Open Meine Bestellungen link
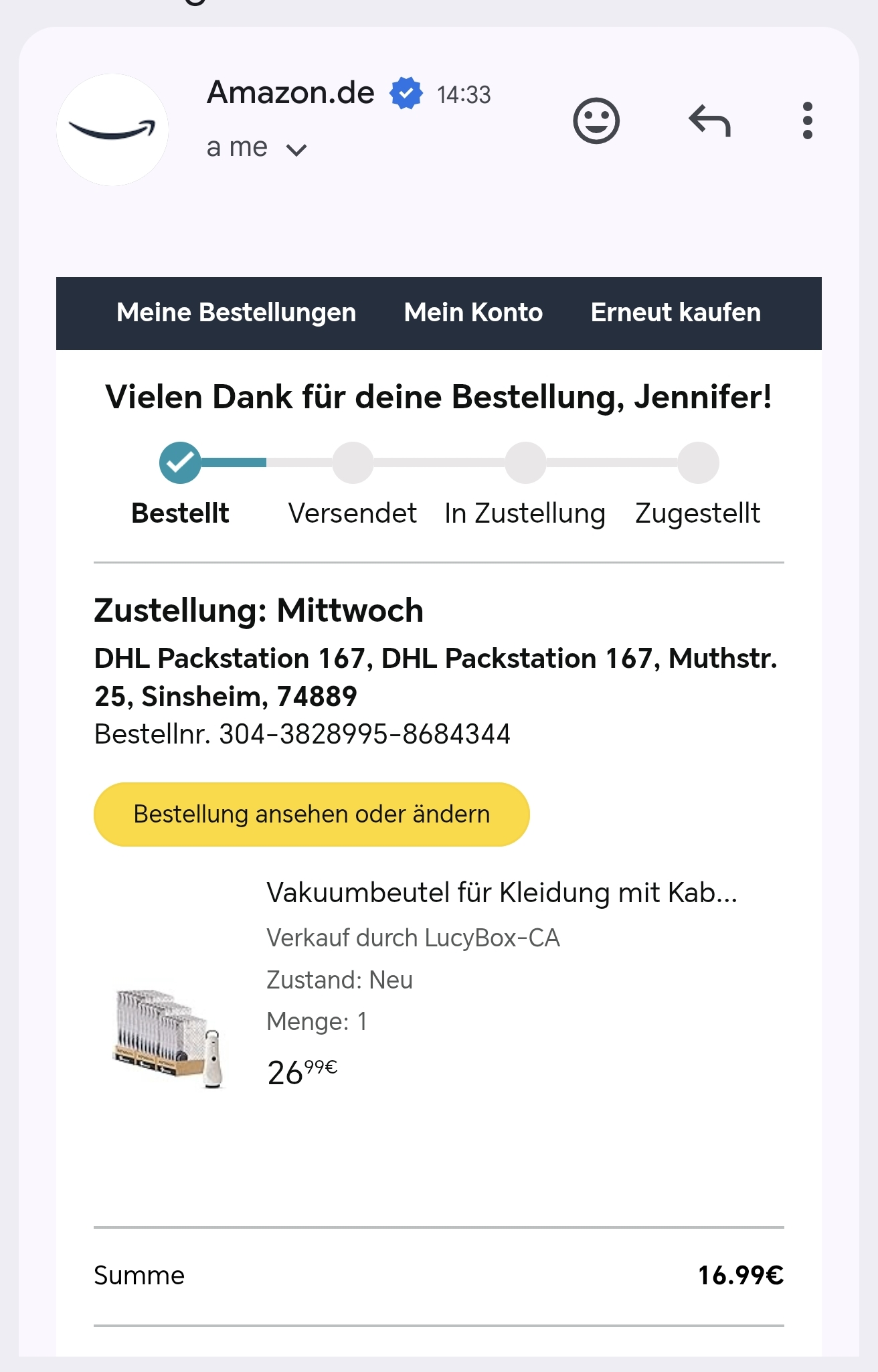The width and height of the screenshot is (878, 1372). point(236,313)
